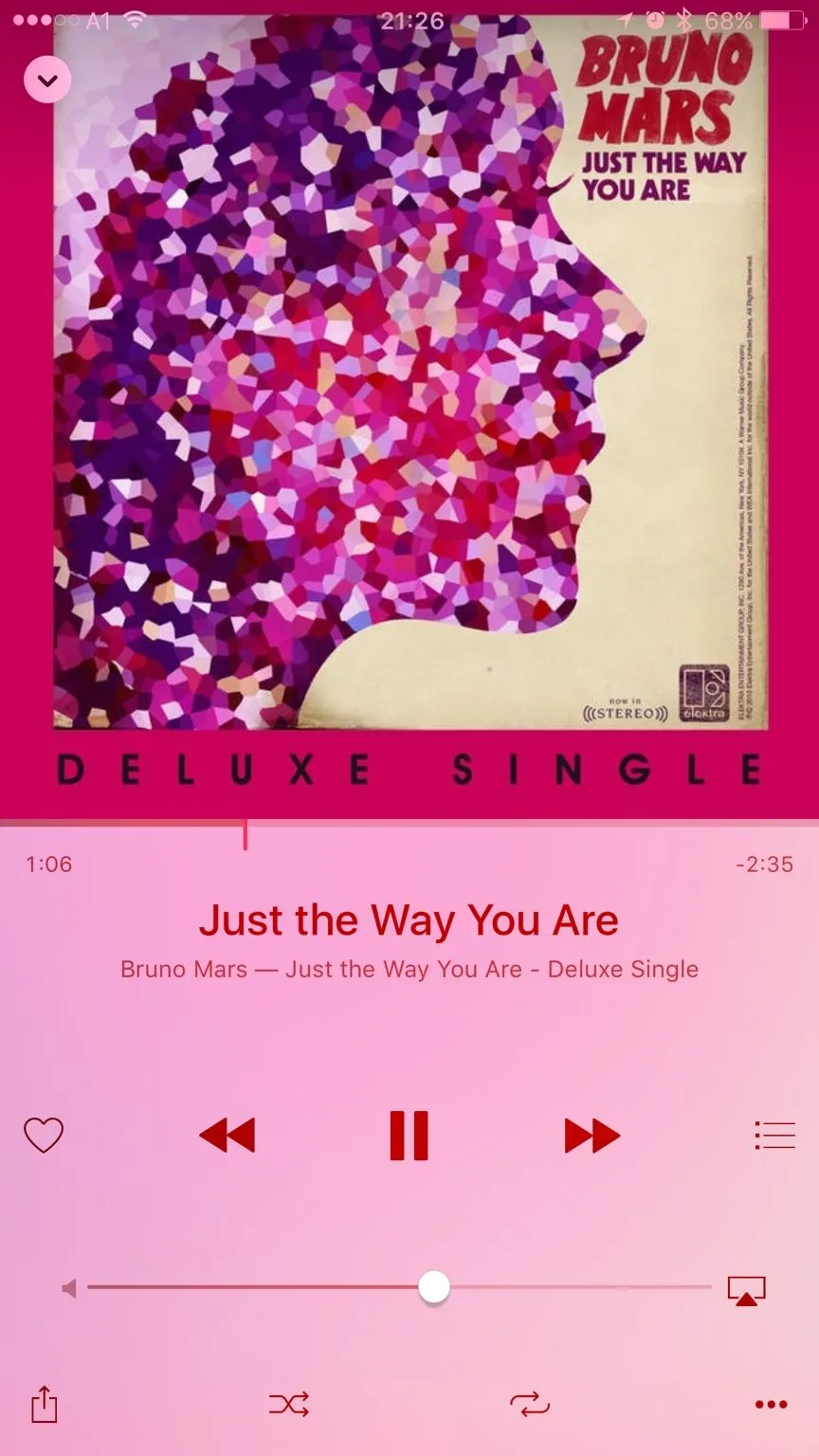Open the AirPlay output picker
This screenshot has width=819, height=1456.
click(746, 1290)
